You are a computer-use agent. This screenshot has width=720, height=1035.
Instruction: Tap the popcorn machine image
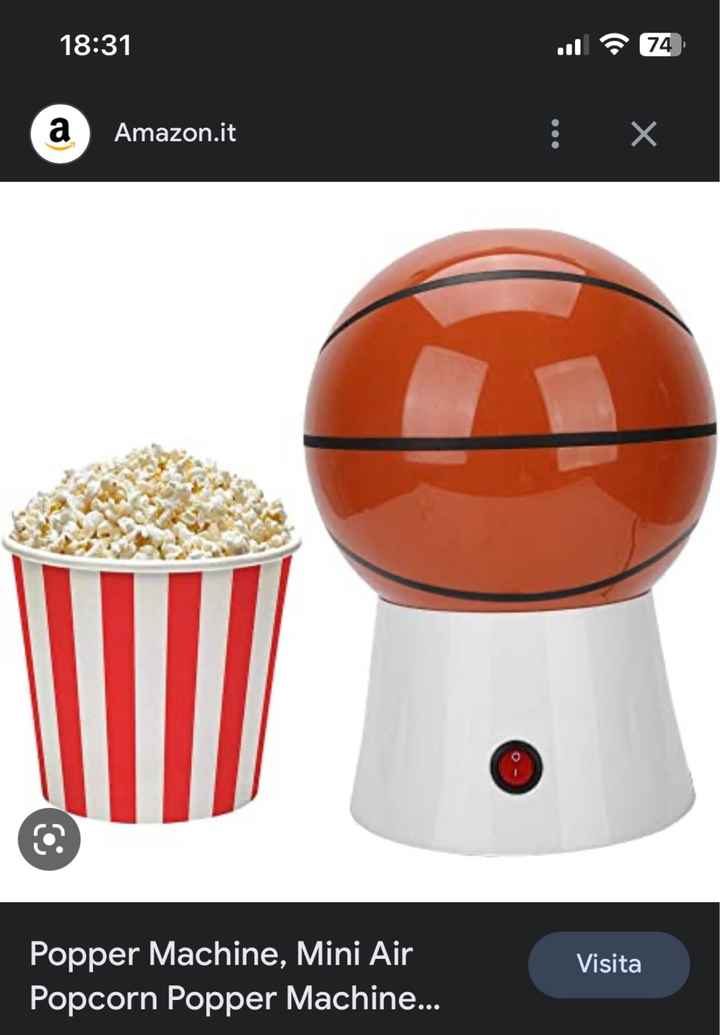[x=510, y=540]
